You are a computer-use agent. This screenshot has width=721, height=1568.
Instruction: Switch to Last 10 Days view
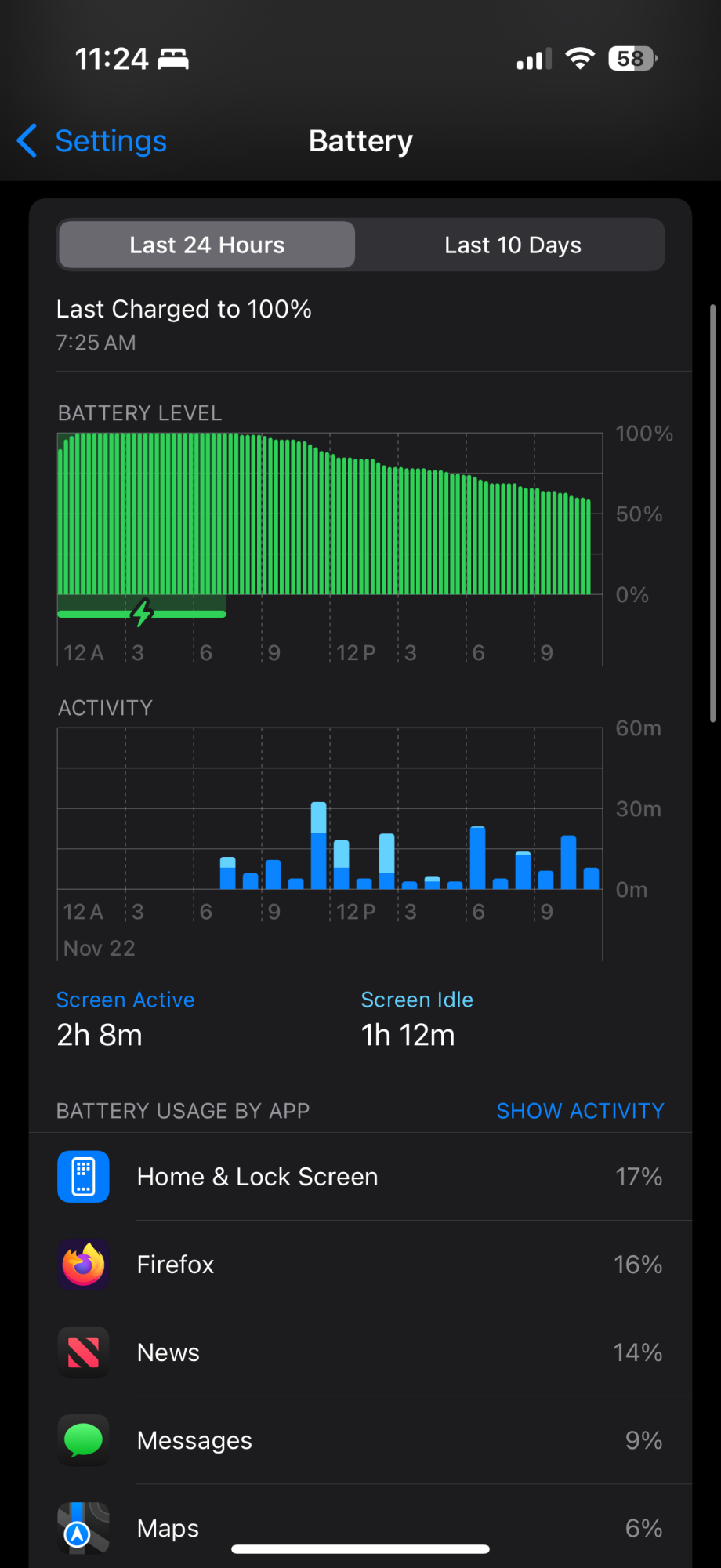[513, 245]
